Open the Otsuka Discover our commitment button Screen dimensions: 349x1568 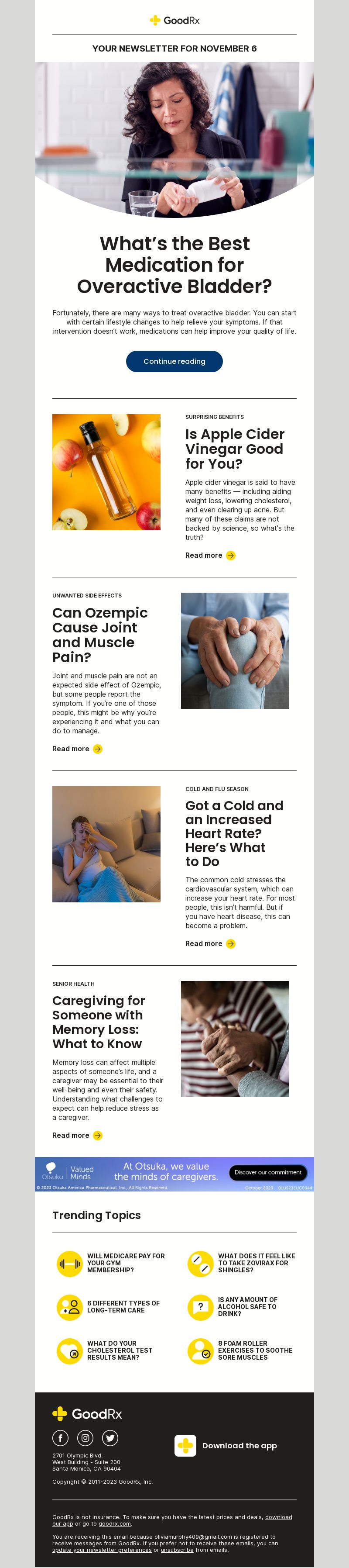[267, 1172]
